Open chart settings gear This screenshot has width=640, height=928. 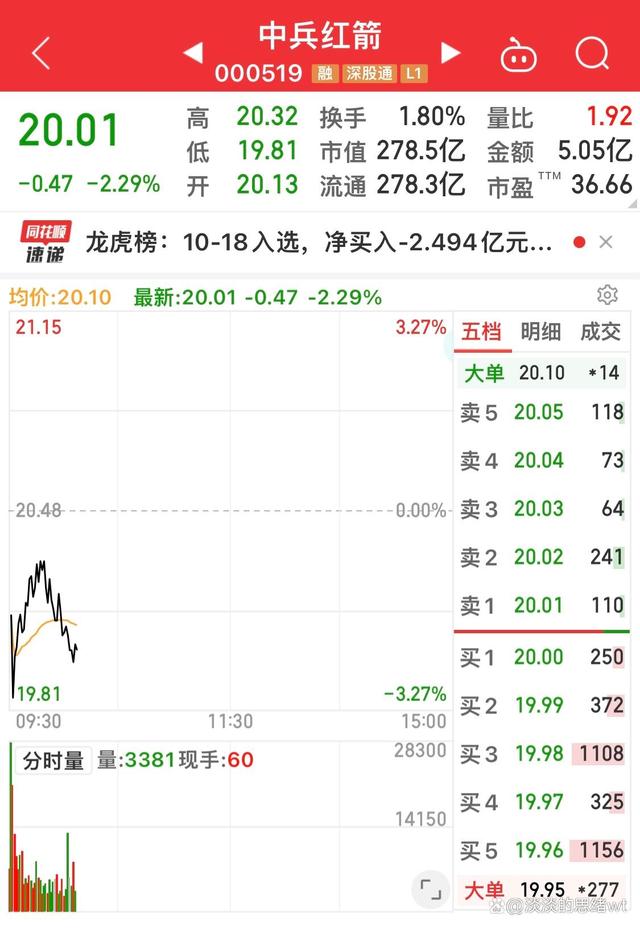tap(607, 295)
